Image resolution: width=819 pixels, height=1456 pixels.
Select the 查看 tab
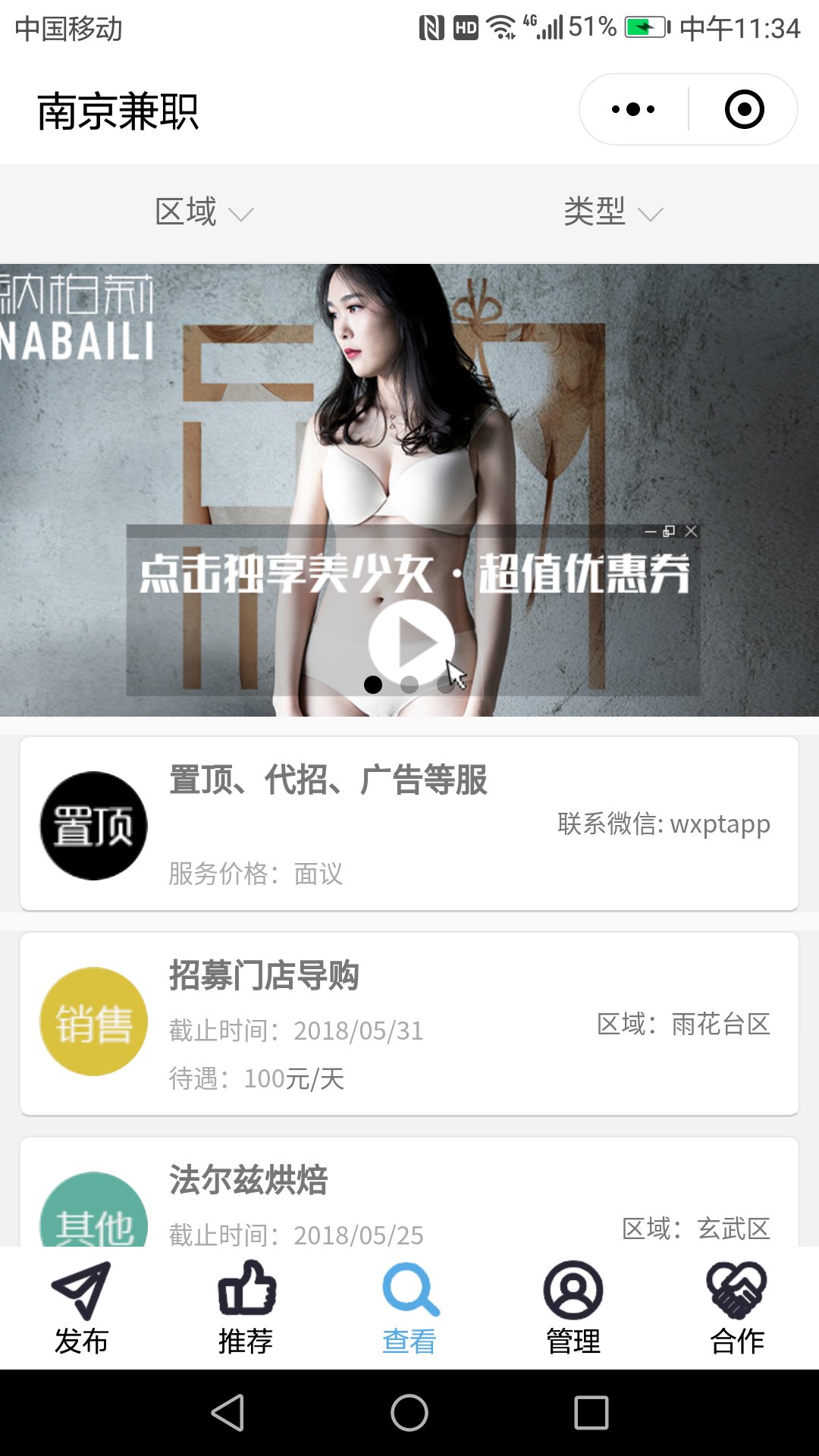(x=409, y=1307)
